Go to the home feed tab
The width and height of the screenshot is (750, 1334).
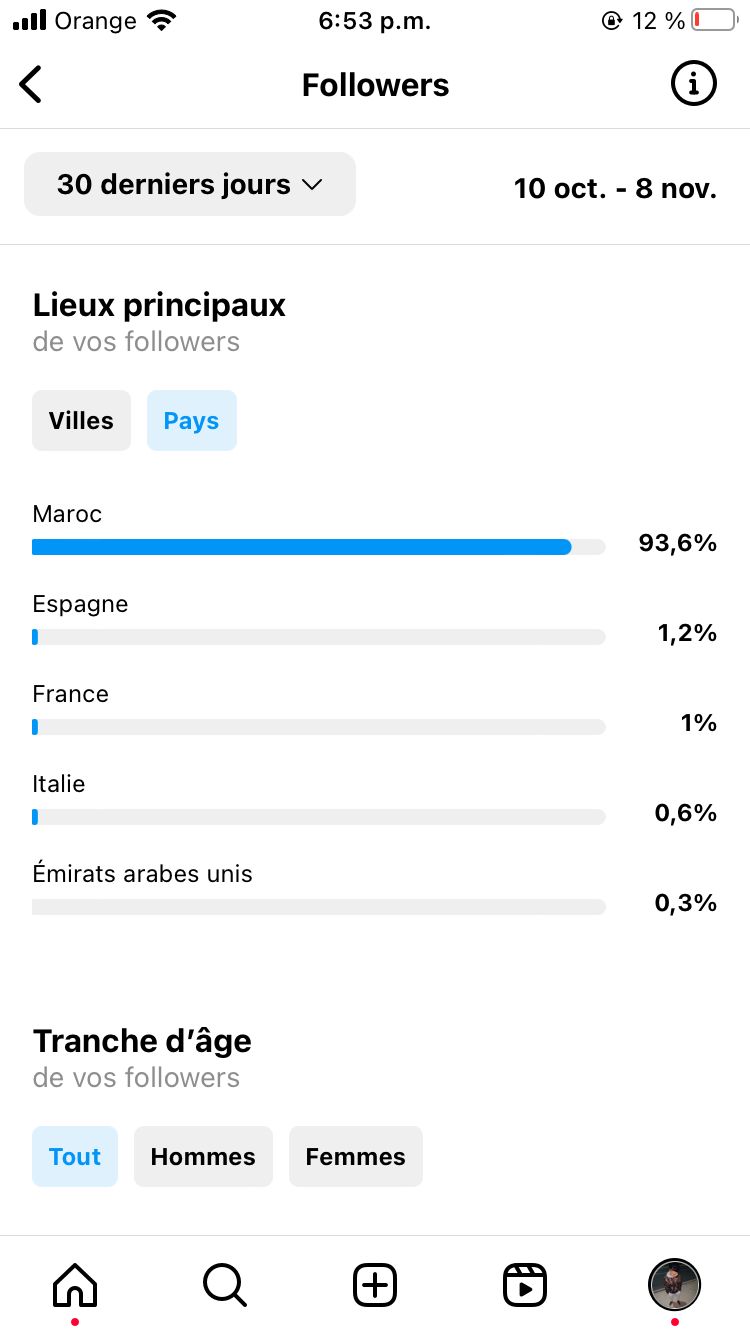[75, 1284]
